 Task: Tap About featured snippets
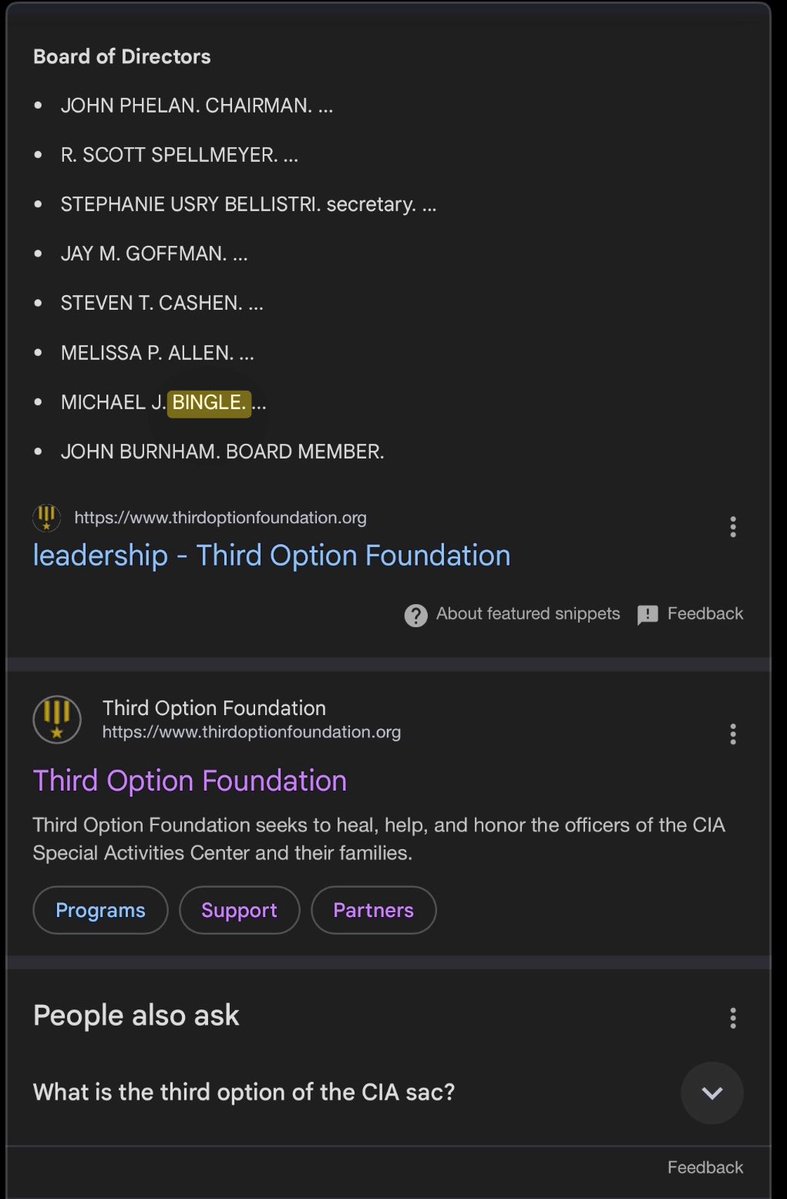[x=514, y=614]
